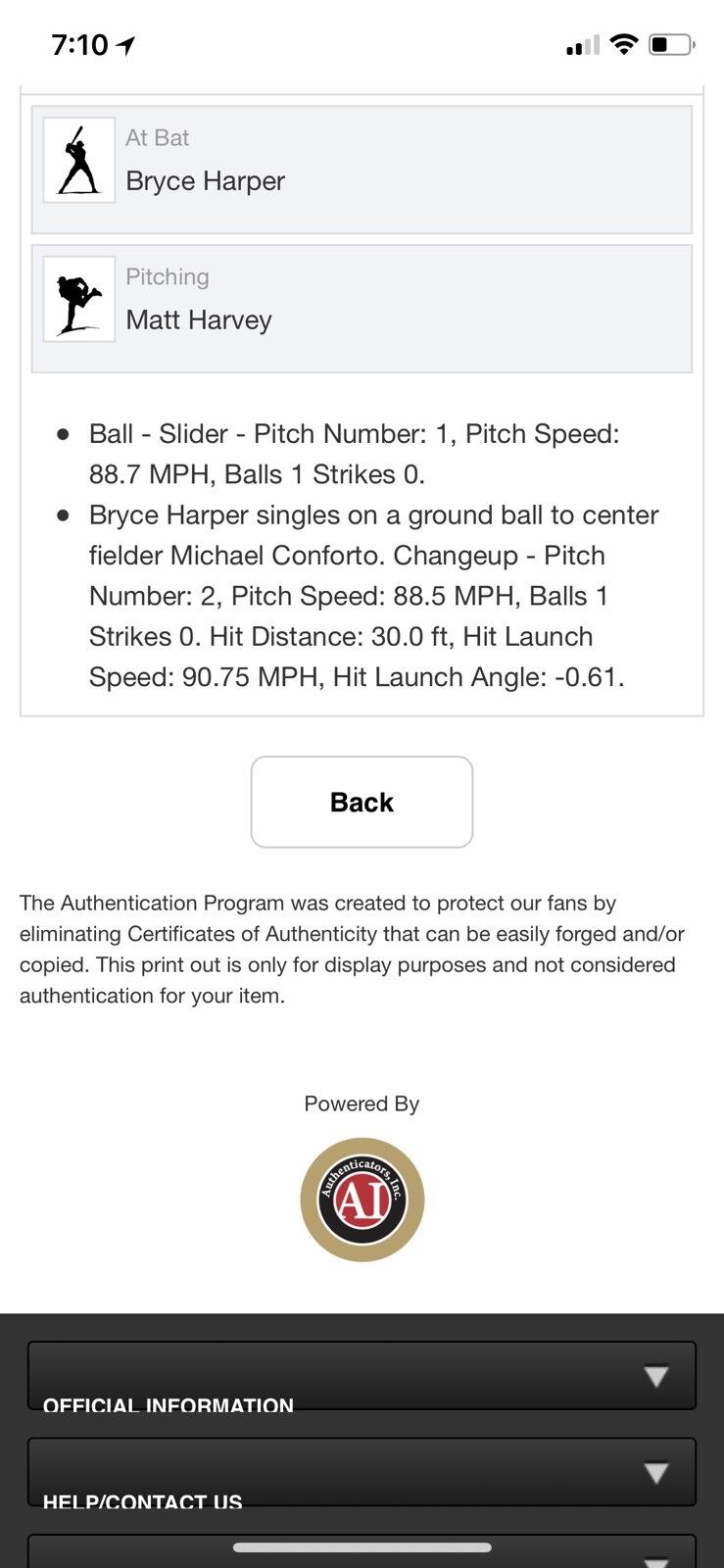Expand the OFFICIAL INFORMATION section
Viewport: 724px width, 1568px height.
click(x=362, y=1376)
